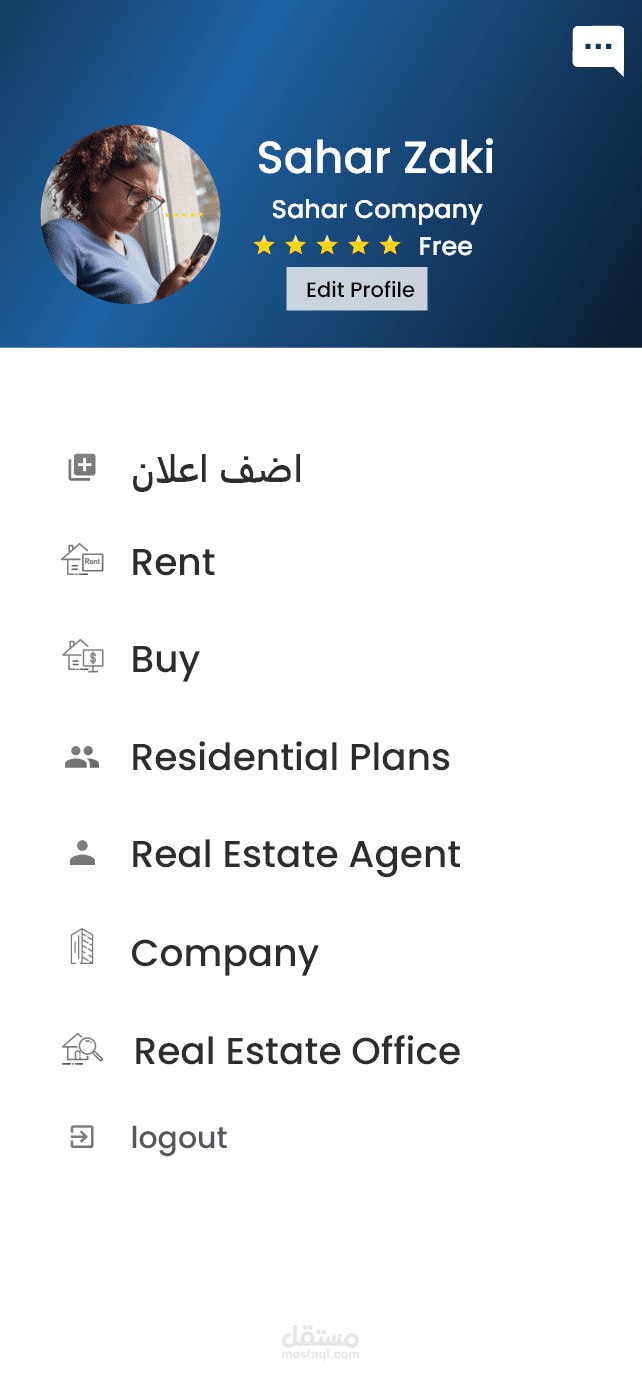Select the Company menu item
This screenshot has height=1389, width=642.
point(224,953)
